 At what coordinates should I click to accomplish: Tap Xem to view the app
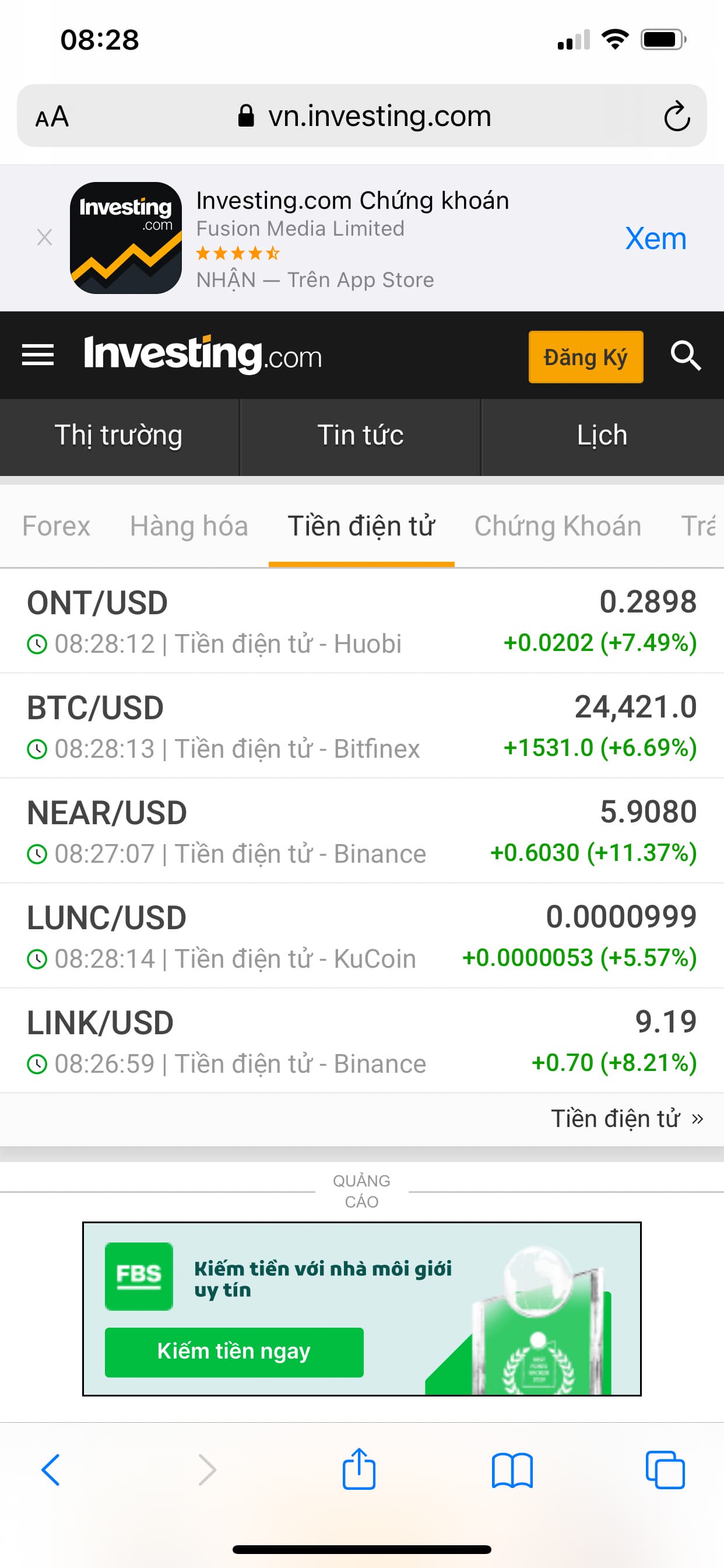(x=655, y=238)
